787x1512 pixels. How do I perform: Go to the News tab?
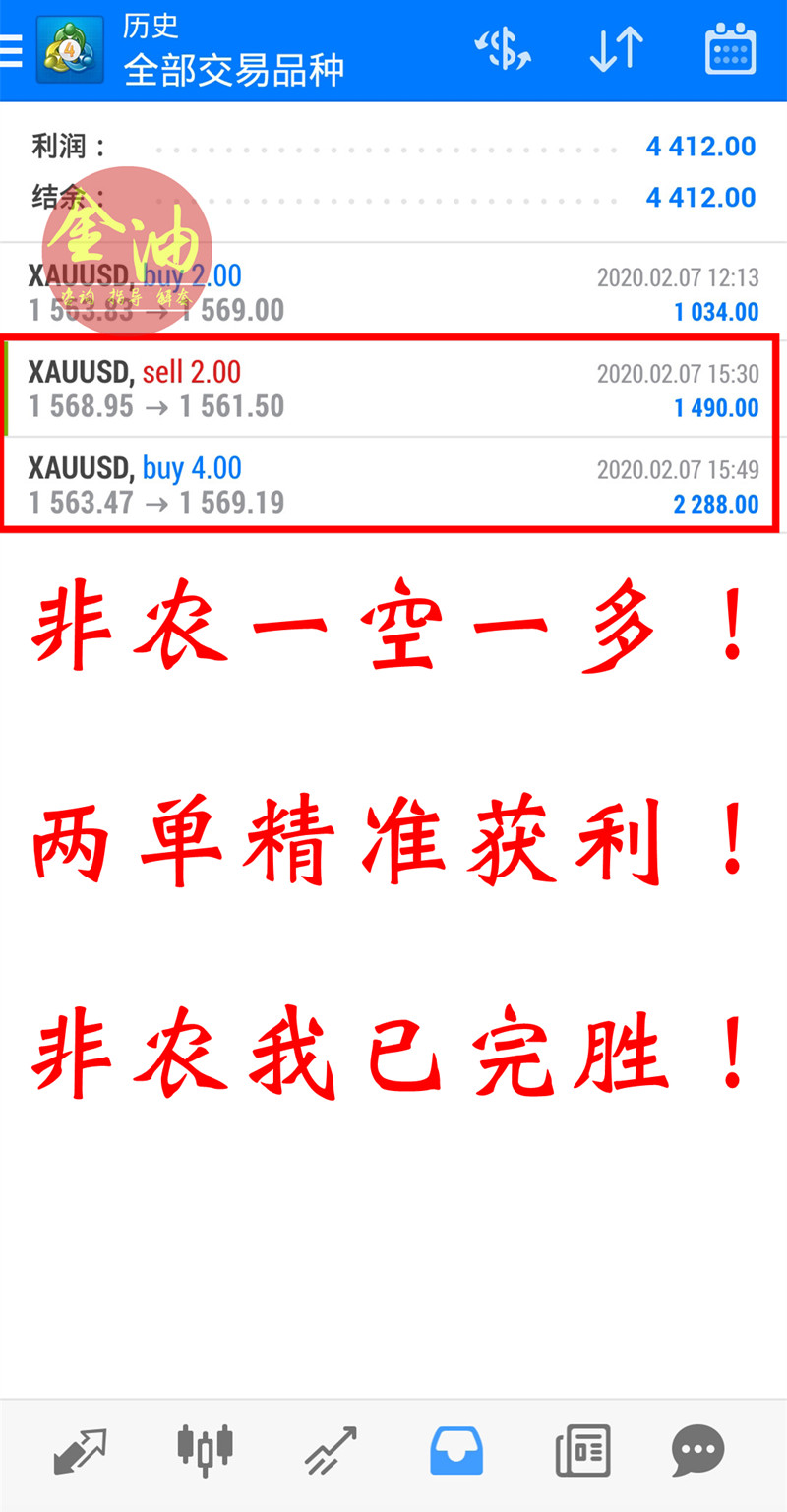[x=582, y=1450]
